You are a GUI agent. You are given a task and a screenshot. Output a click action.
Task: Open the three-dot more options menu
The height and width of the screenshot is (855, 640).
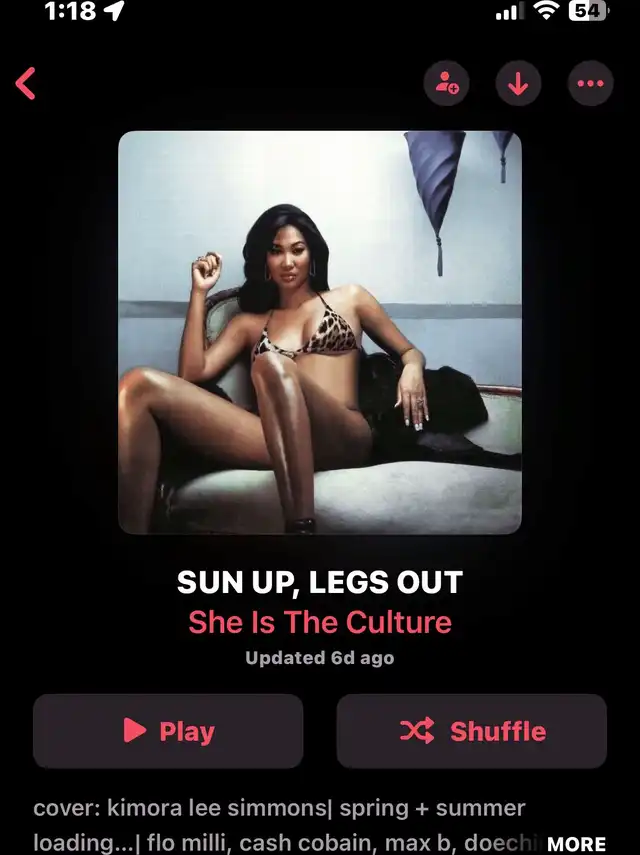coord(590,83)
